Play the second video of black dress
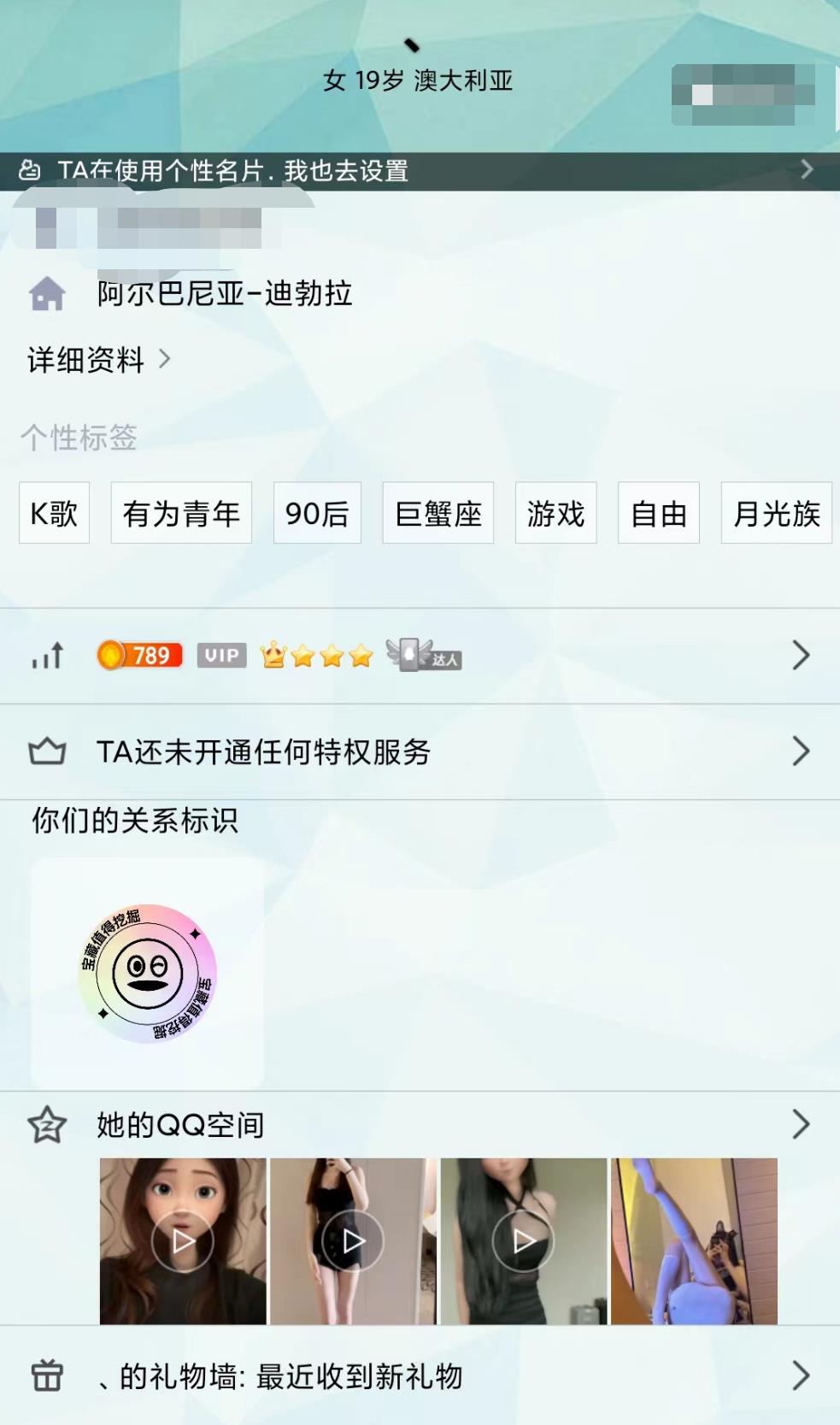The height and width of the screenshot is (1425, 840). [353, 1241]
